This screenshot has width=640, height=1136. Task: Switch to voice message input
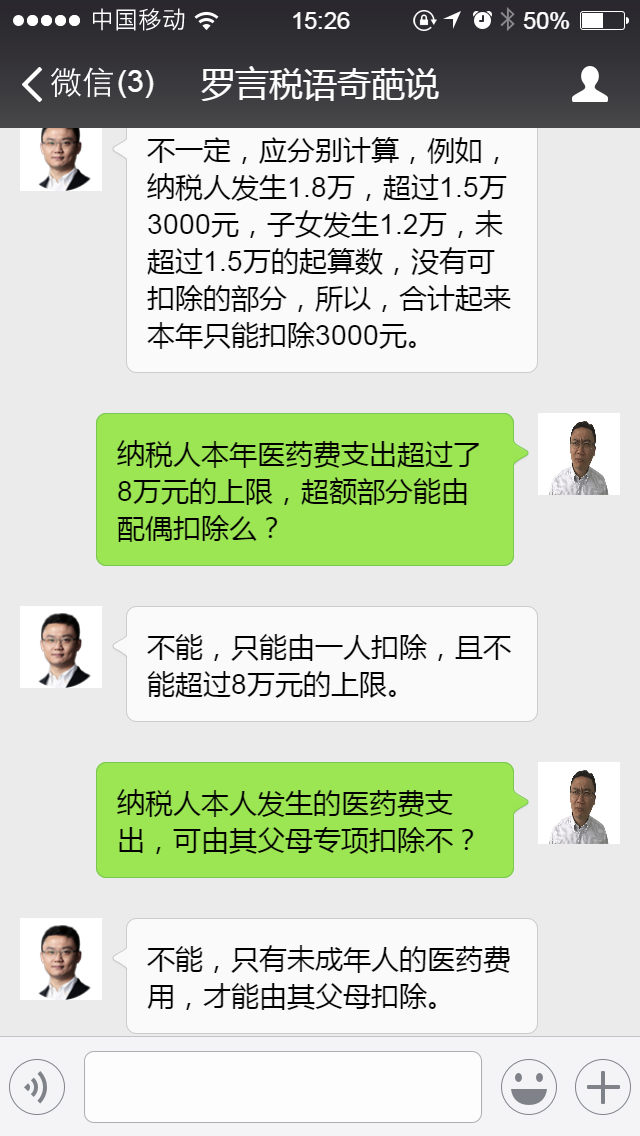coord(37,1087)
